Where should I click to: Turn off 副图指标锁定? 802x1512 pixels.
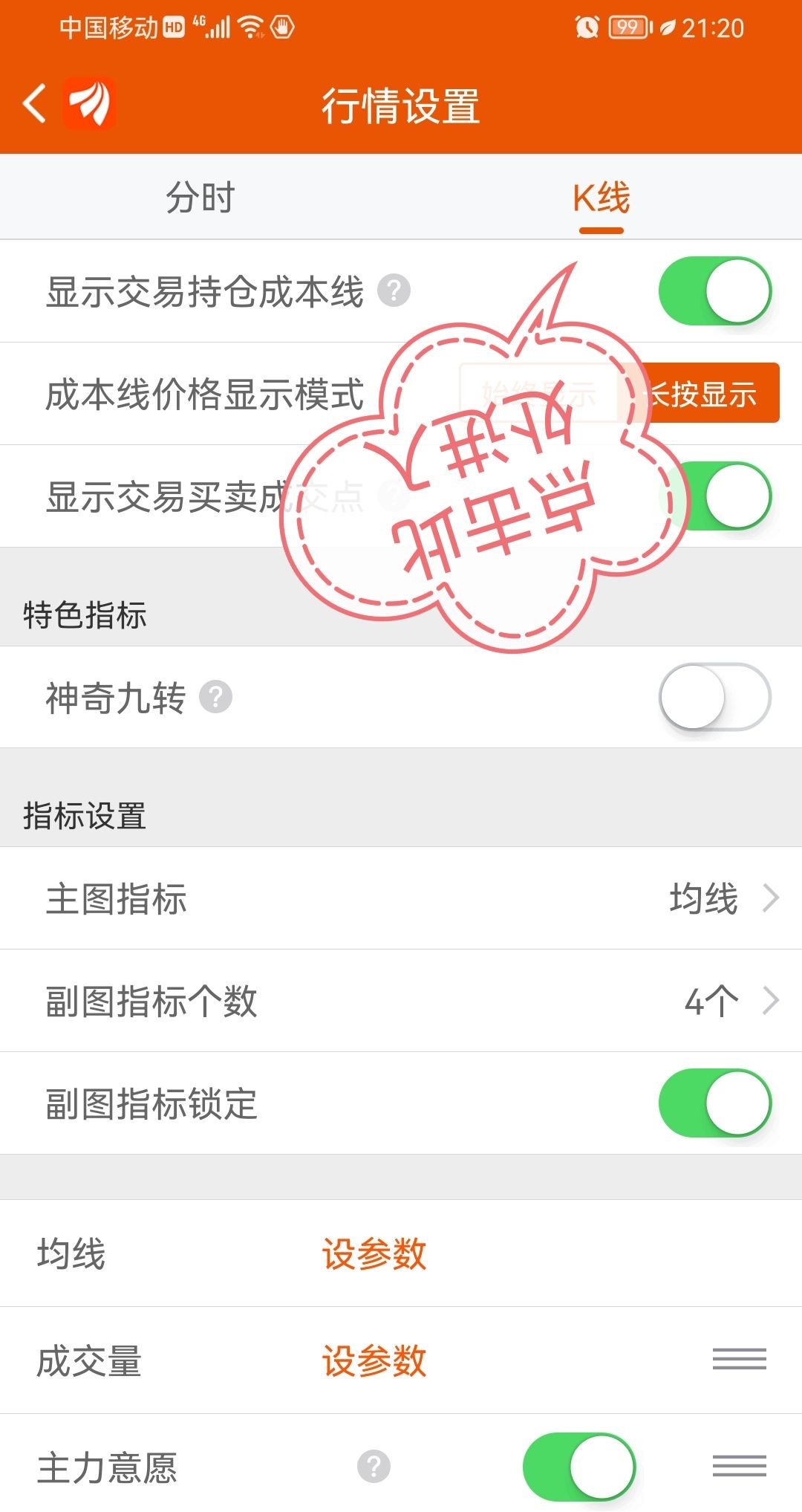pos(715,1104)
